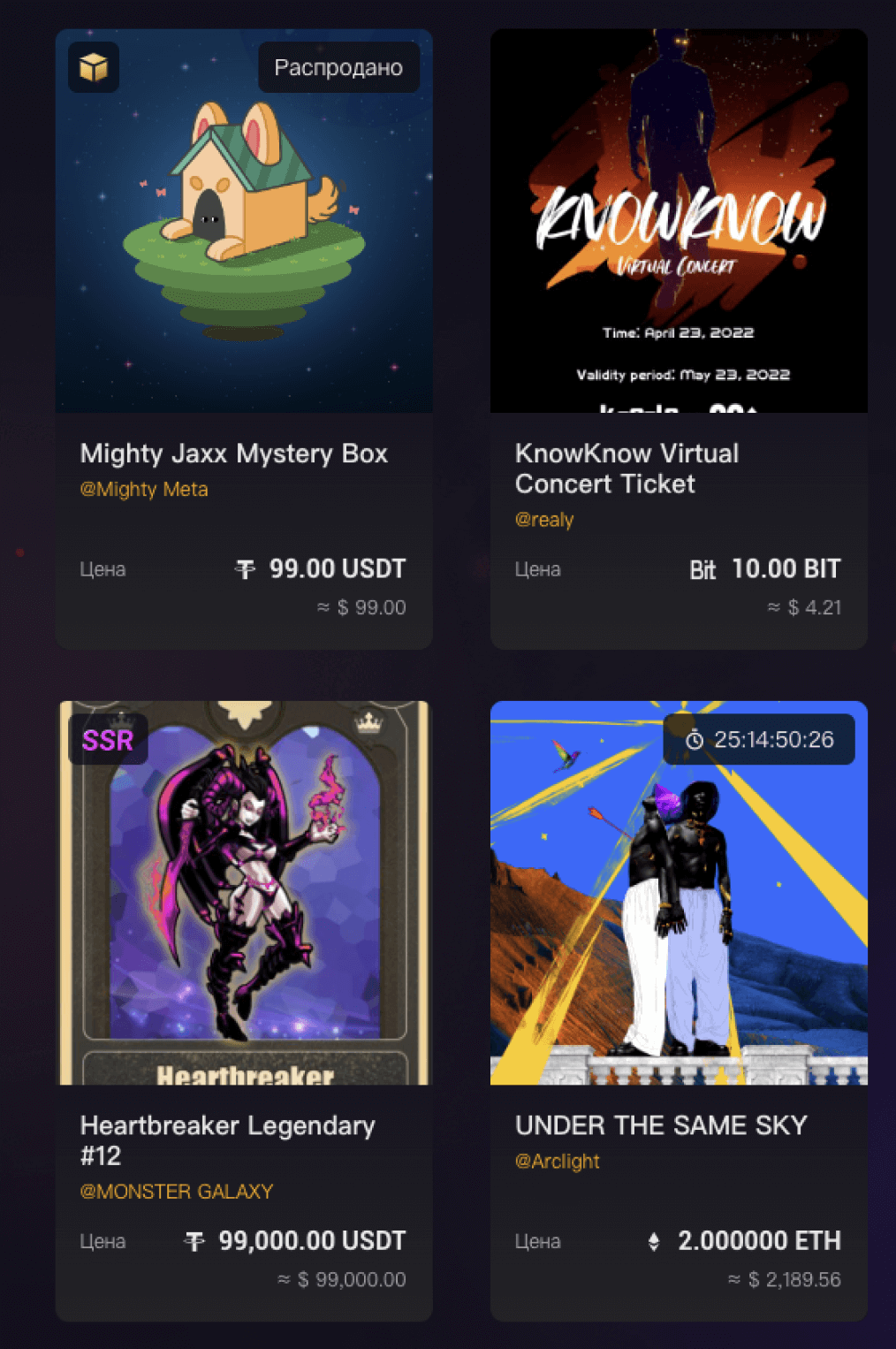Visit the @MONSTER GALAXY creator page
Screen dimensions: 896x1349
point(176,1192)
